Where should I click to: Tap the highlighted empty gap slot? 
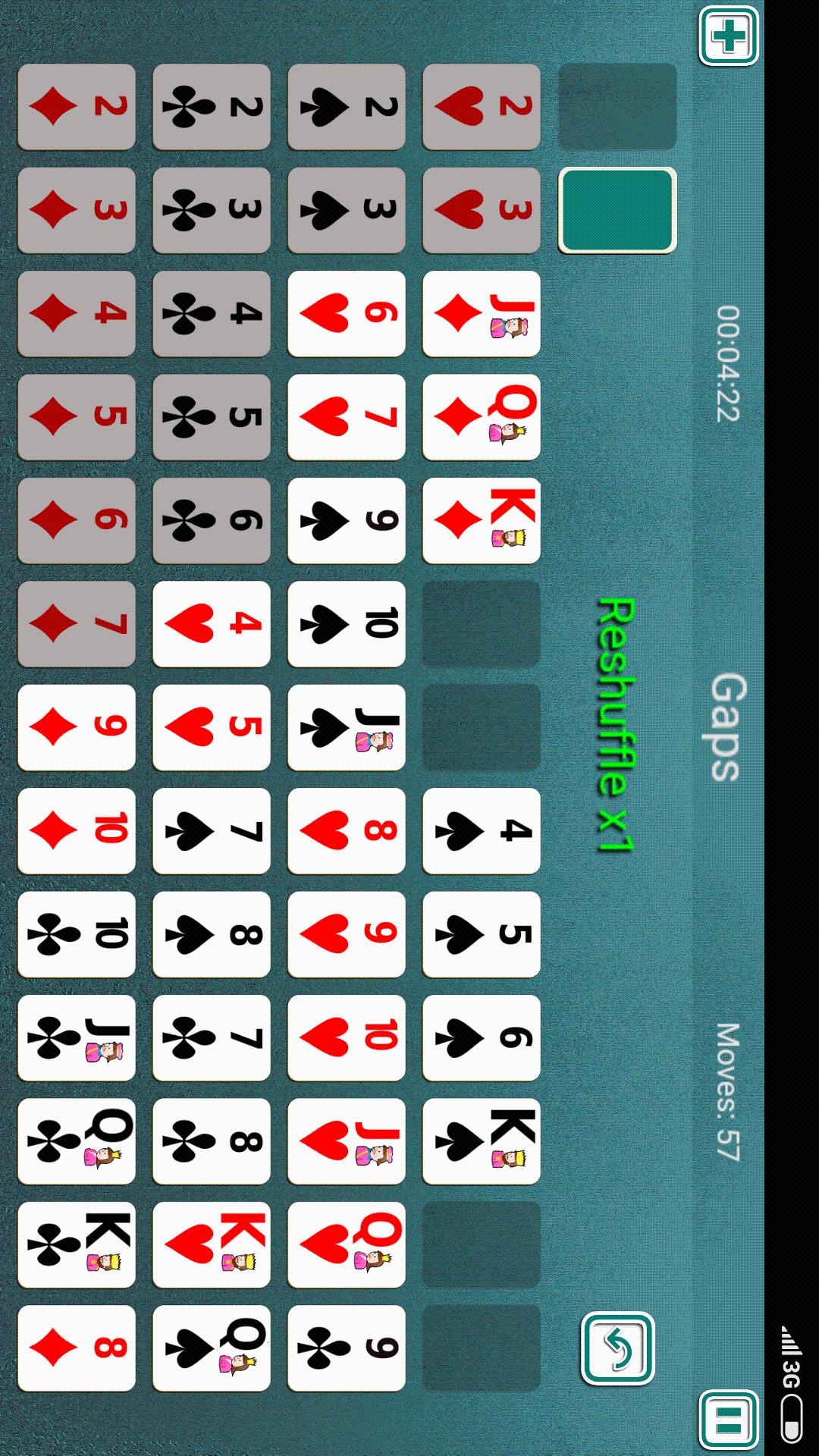click(617, 210)
